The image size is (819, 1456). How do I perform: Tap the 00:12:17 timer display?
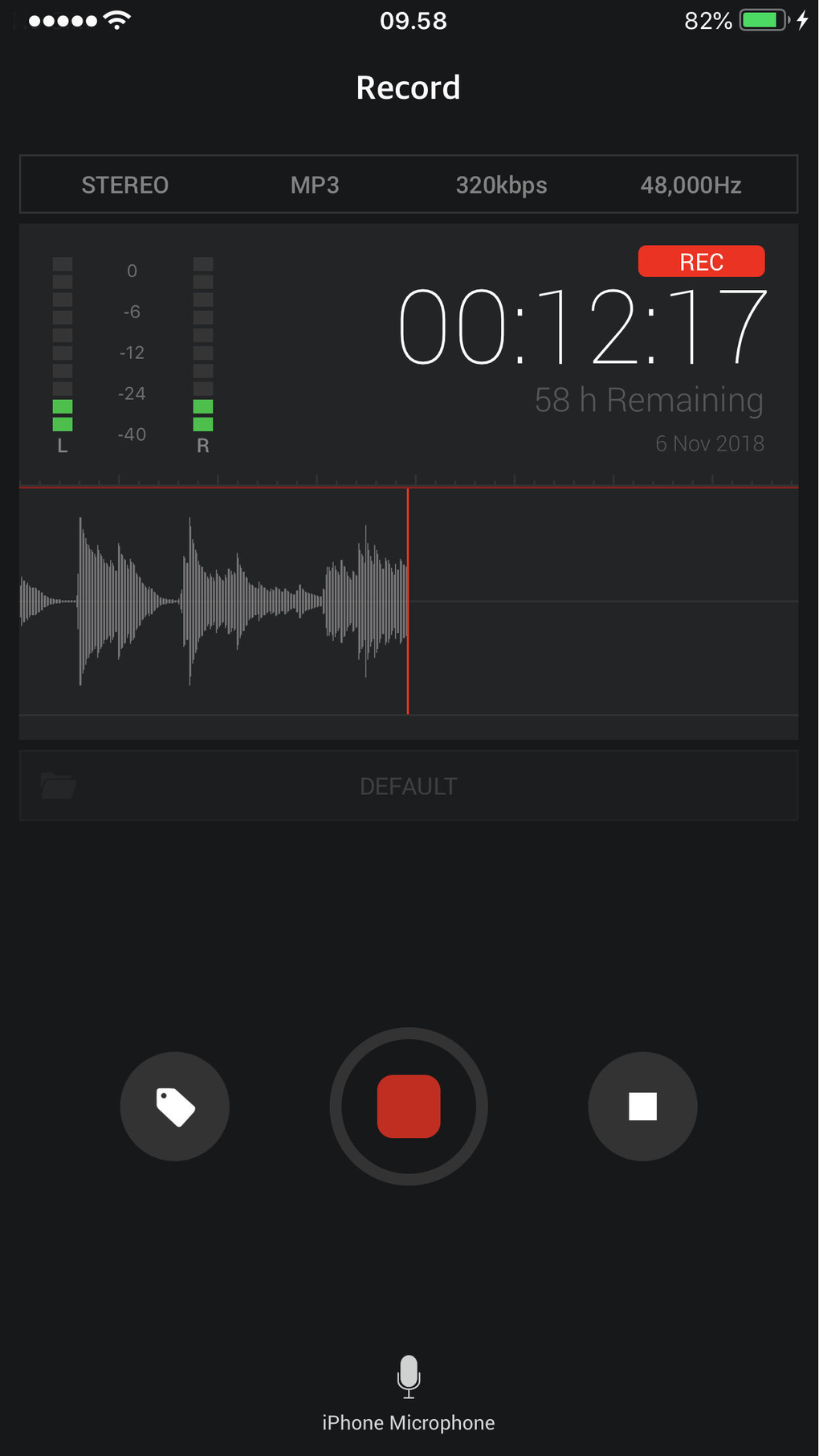pyautogui.click(x=582, y=325)
